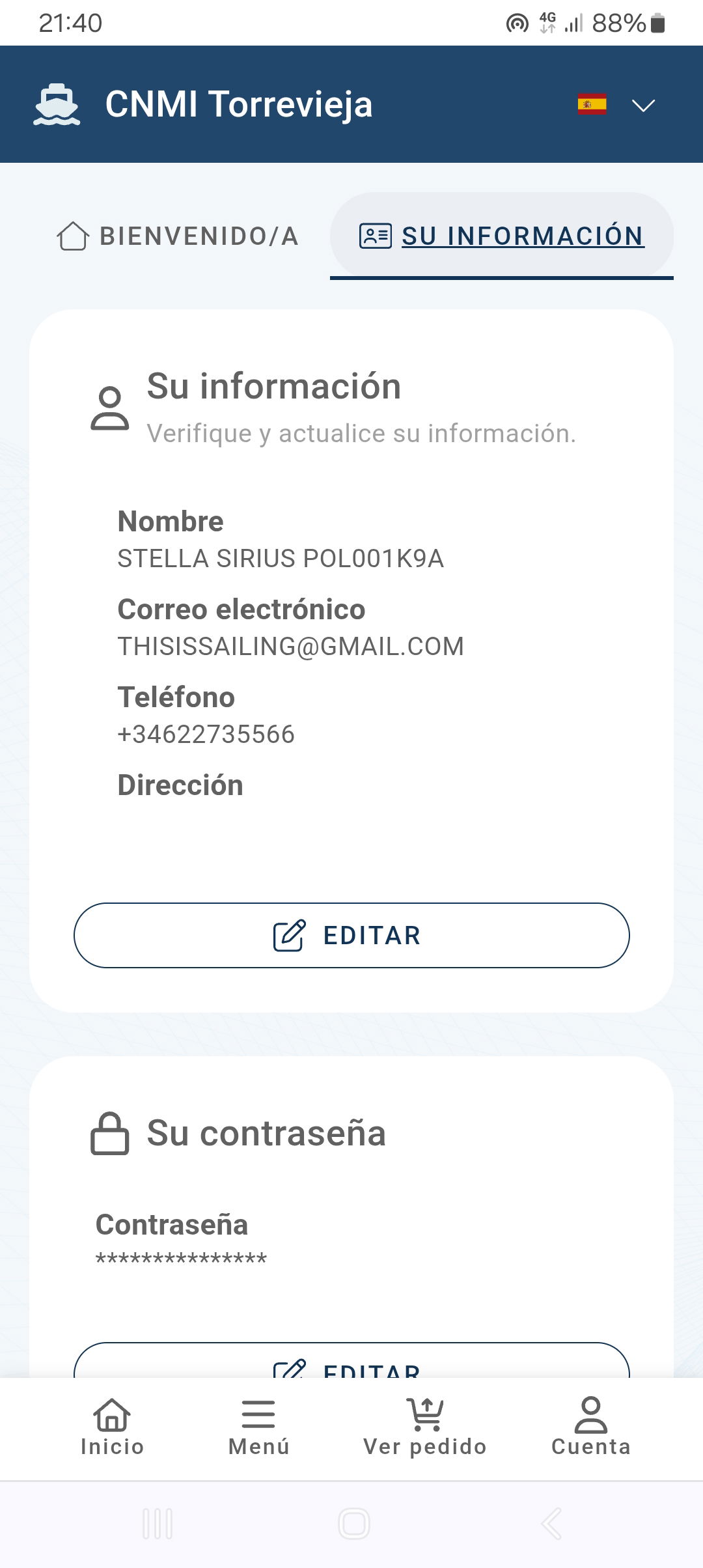Tap the CNMI Torrevieja header title
Image resolution: width=703 pixels, height=1568 pixels.
coord(239,104)
